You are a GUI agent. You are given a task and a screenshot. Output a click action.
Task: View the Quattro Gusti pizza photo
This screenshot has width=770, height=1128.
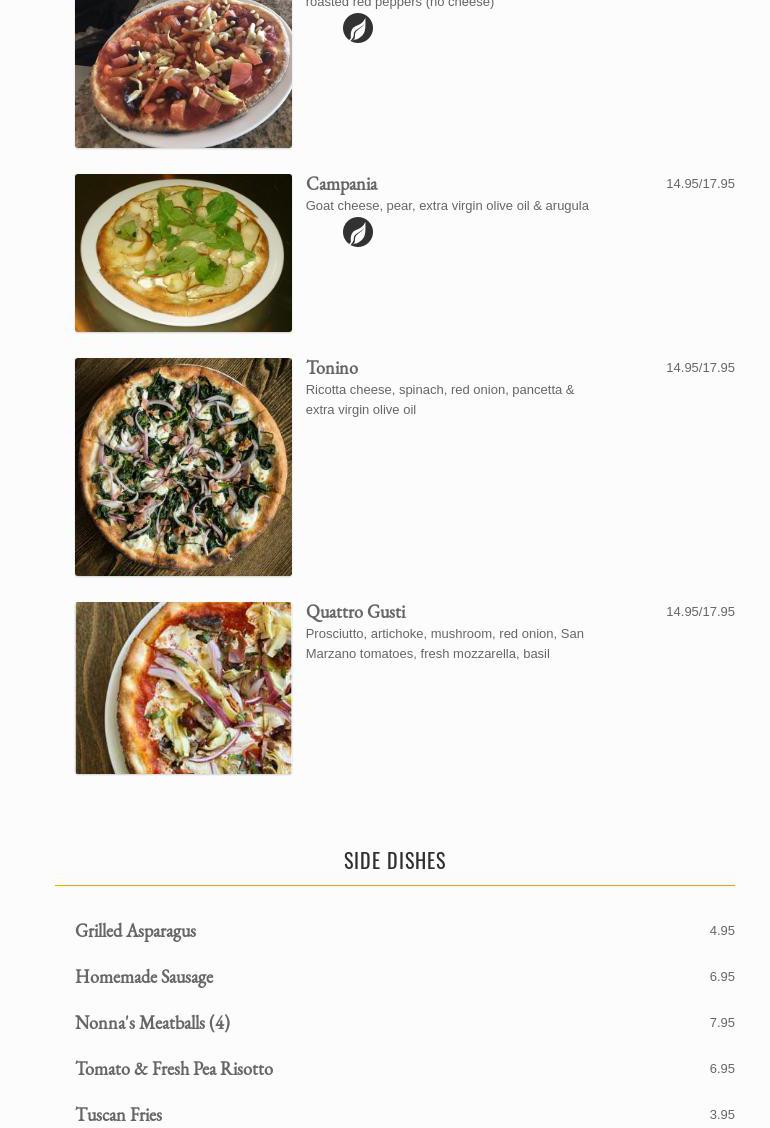[x=183, y=688]
